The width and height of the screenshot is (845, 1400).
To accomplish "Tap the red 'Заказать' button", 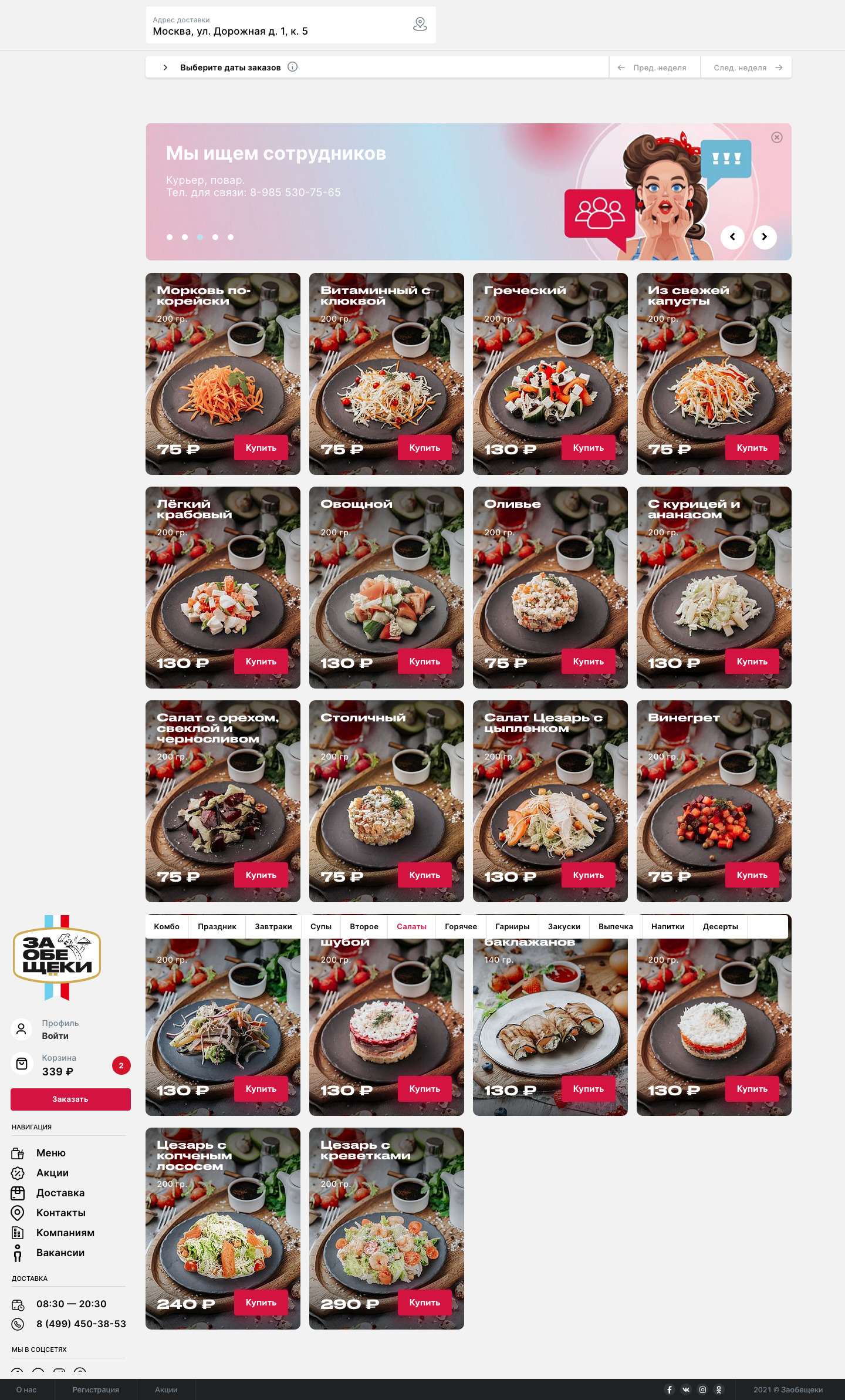I will pos(70,1099).
